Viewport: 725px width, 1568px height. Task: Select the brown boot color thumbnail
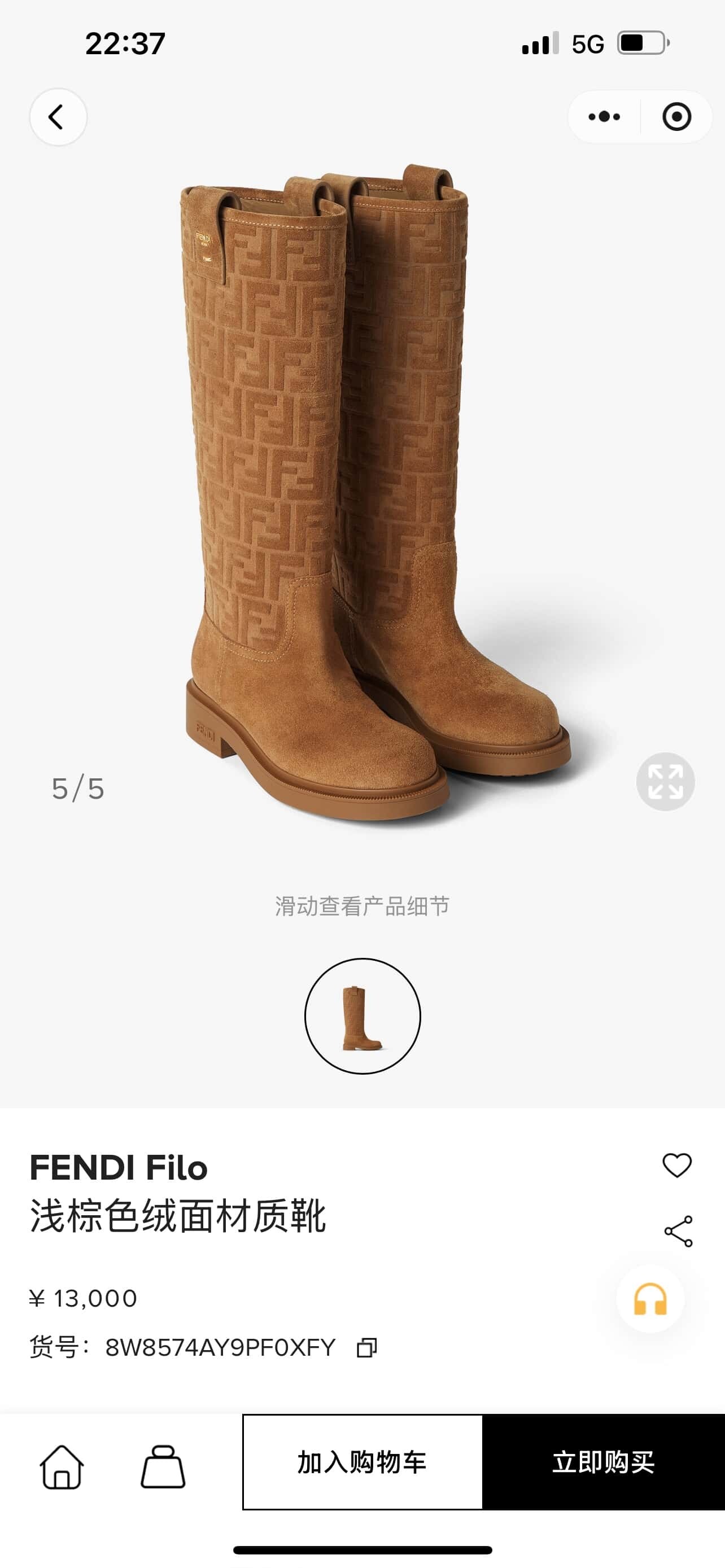tap(362, 1016)
